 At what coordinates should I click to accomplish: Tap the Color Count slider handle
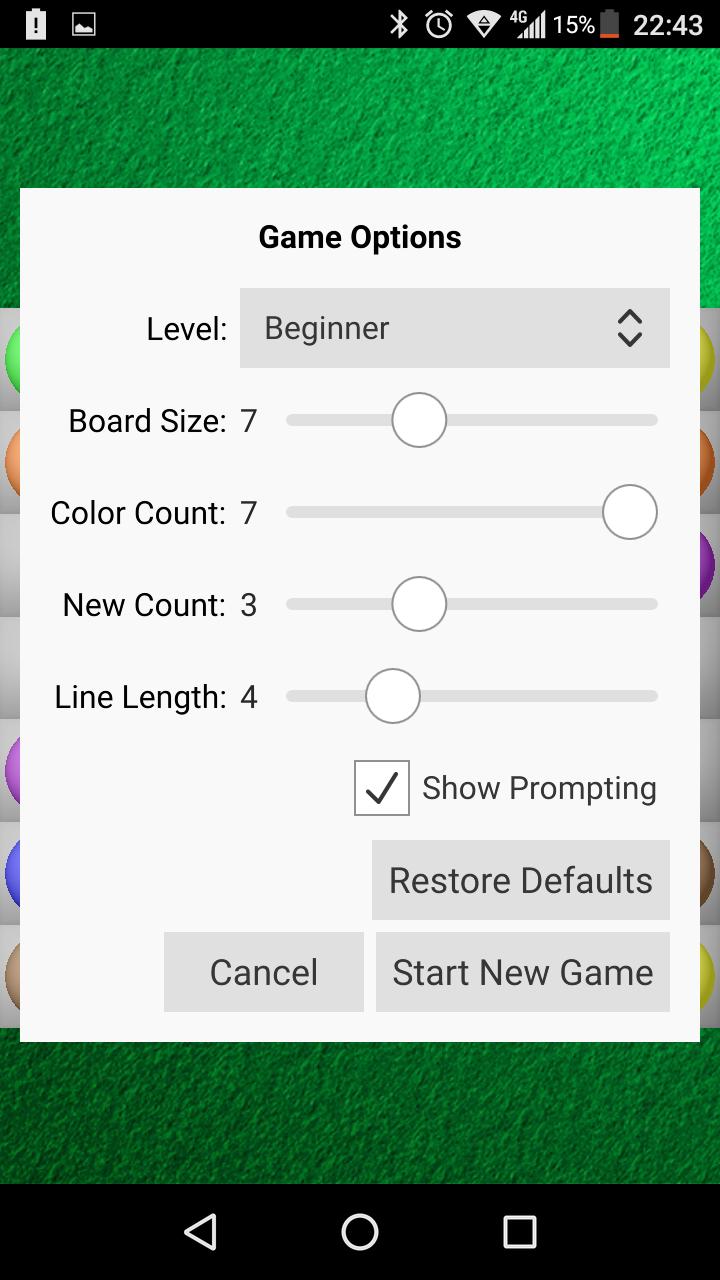(x=630, y=512)
